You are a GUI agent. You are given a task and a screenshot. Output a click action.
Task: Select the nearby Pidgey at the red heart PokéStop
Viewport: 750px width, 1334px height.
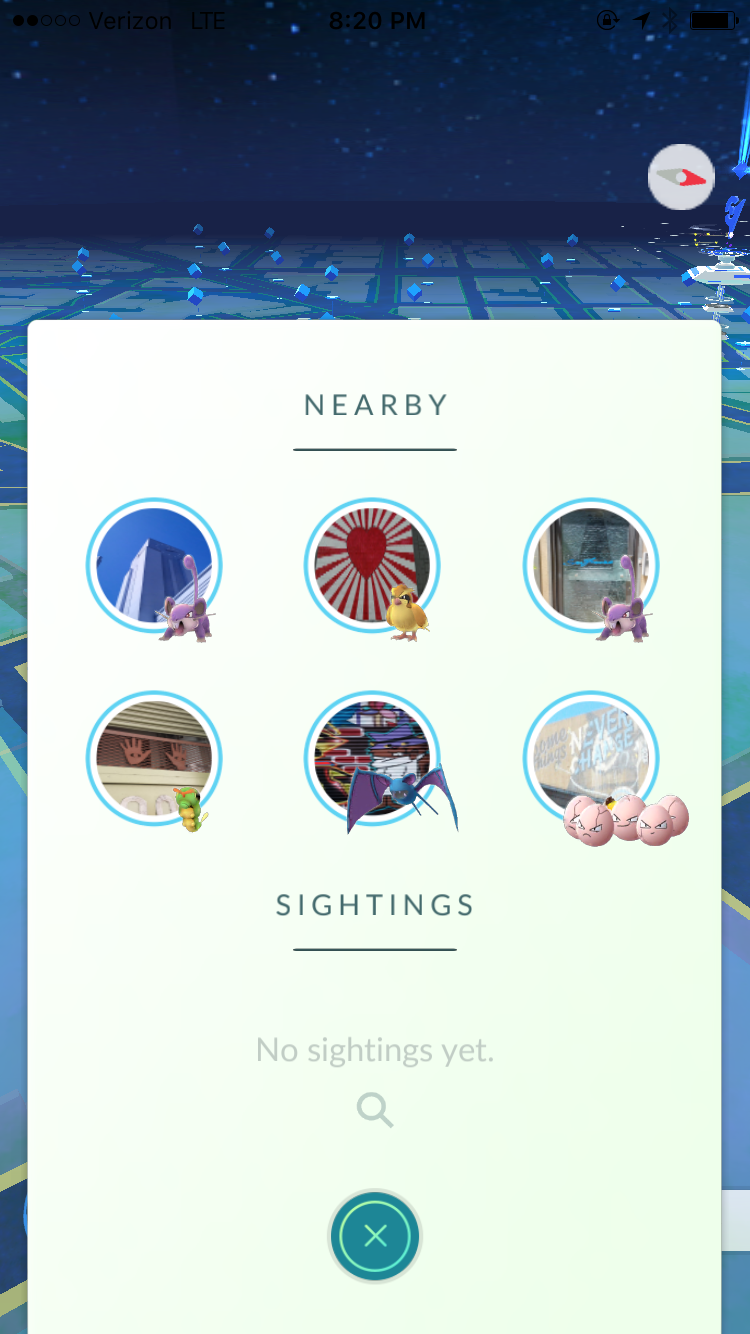pos(372,567)
